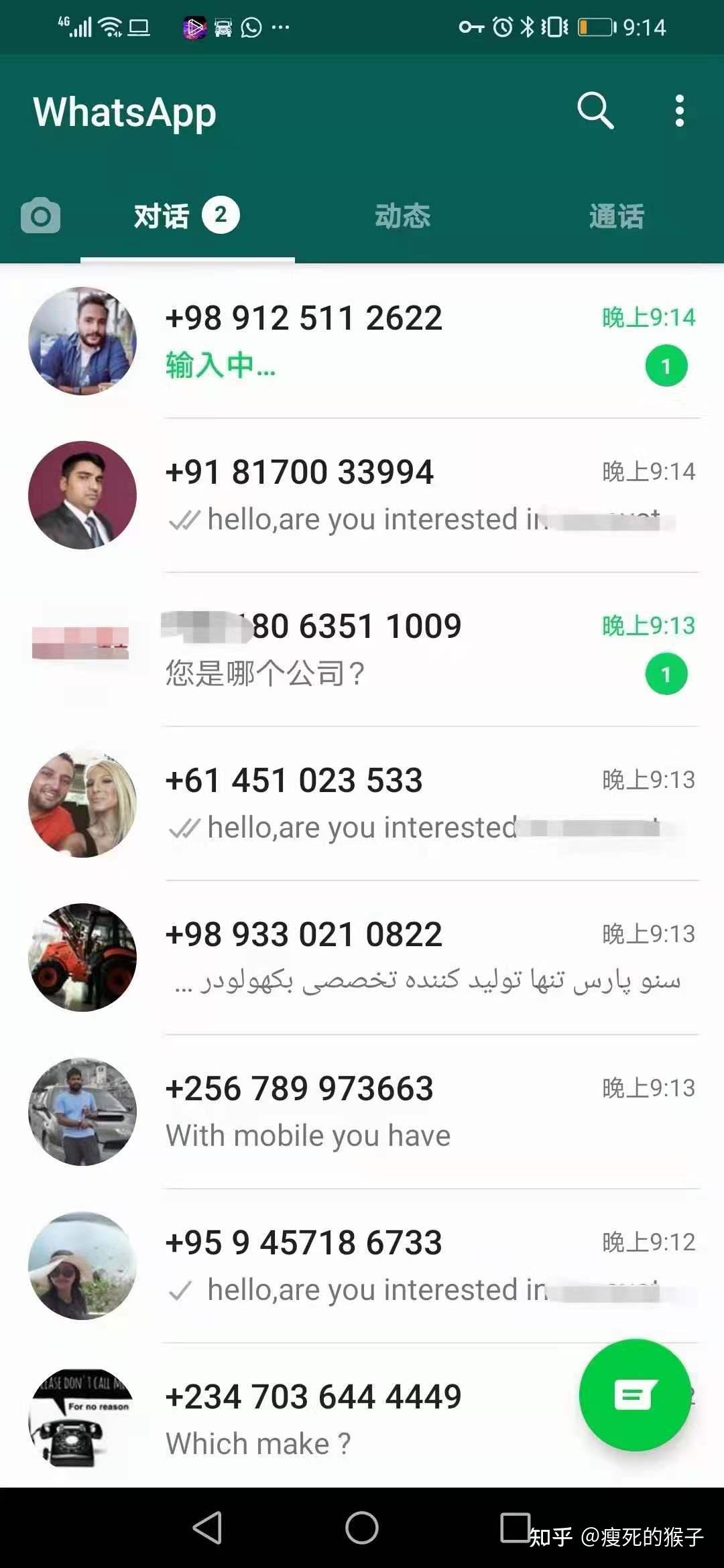This screenshot has height=1568, width=724.
Task: Go to the home screen
Action: click(x=362, y=1528)
